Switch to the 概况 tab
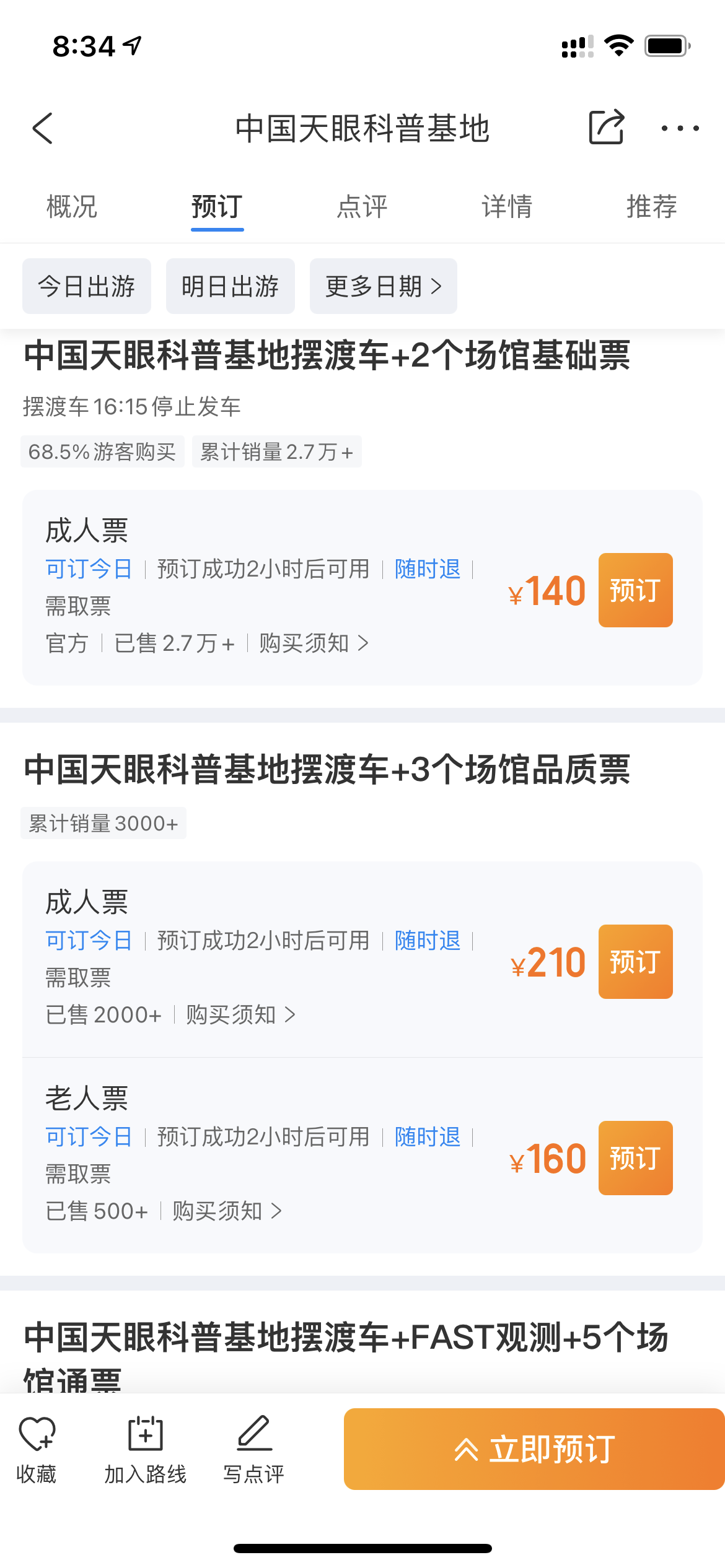The height and width of the screenshot is (1568, 725). click(x=72, y=206)
